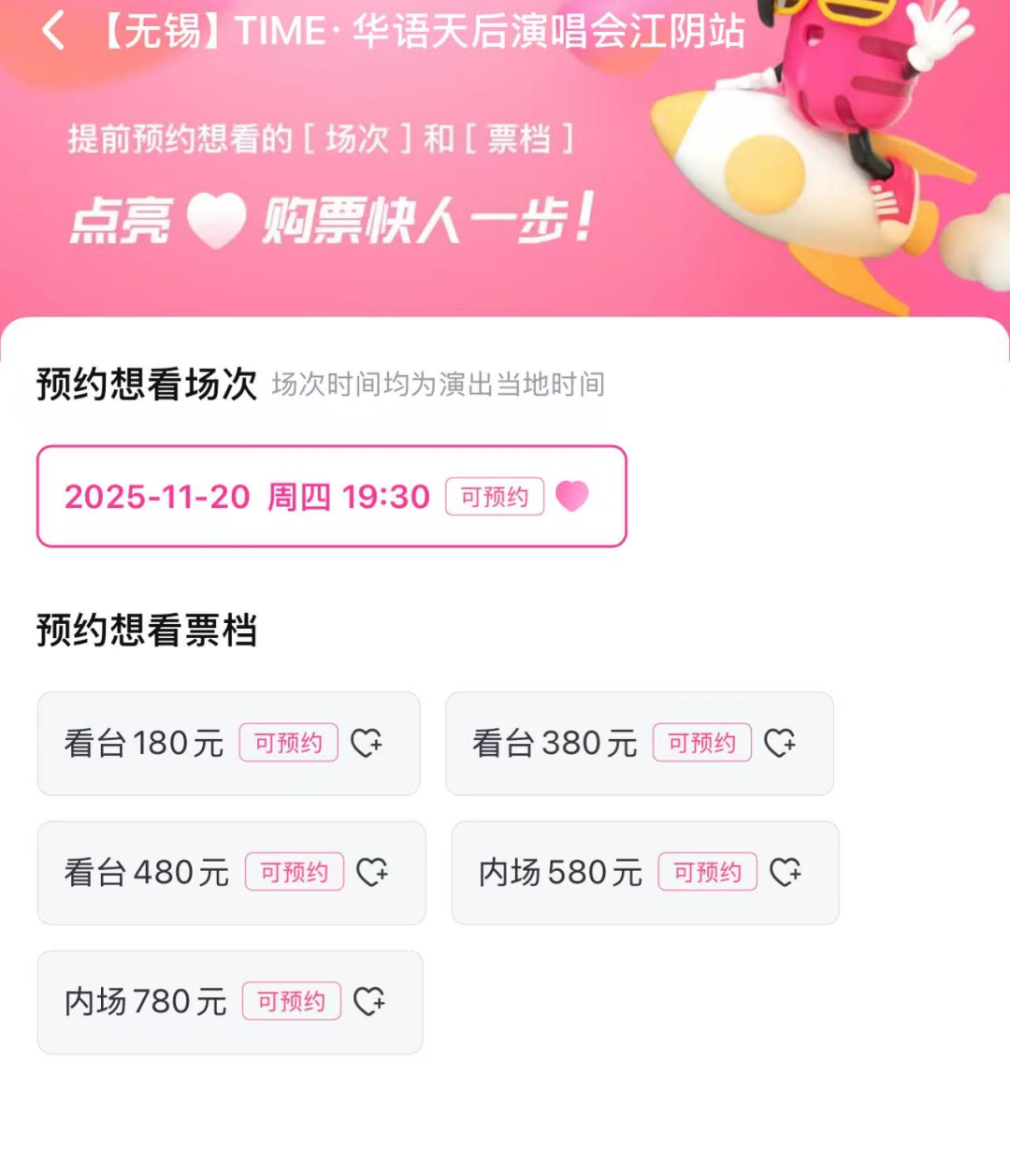Choose the 看台480元 ticket tier
The image size is (1010, 1176).
(231, 873)
